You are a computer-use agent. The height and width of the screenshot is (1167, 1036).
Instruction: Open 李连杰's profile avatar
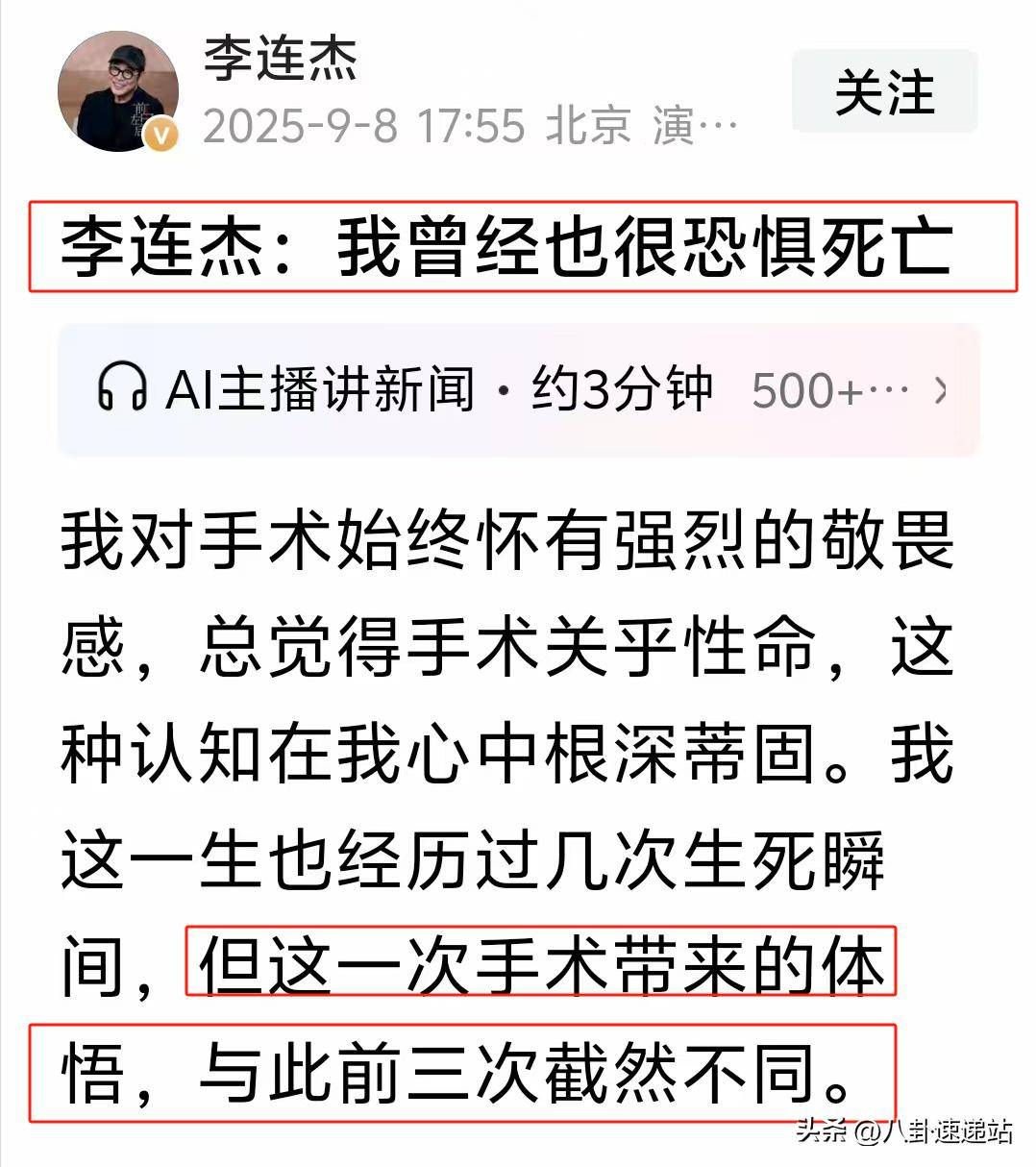click(118, 93)
